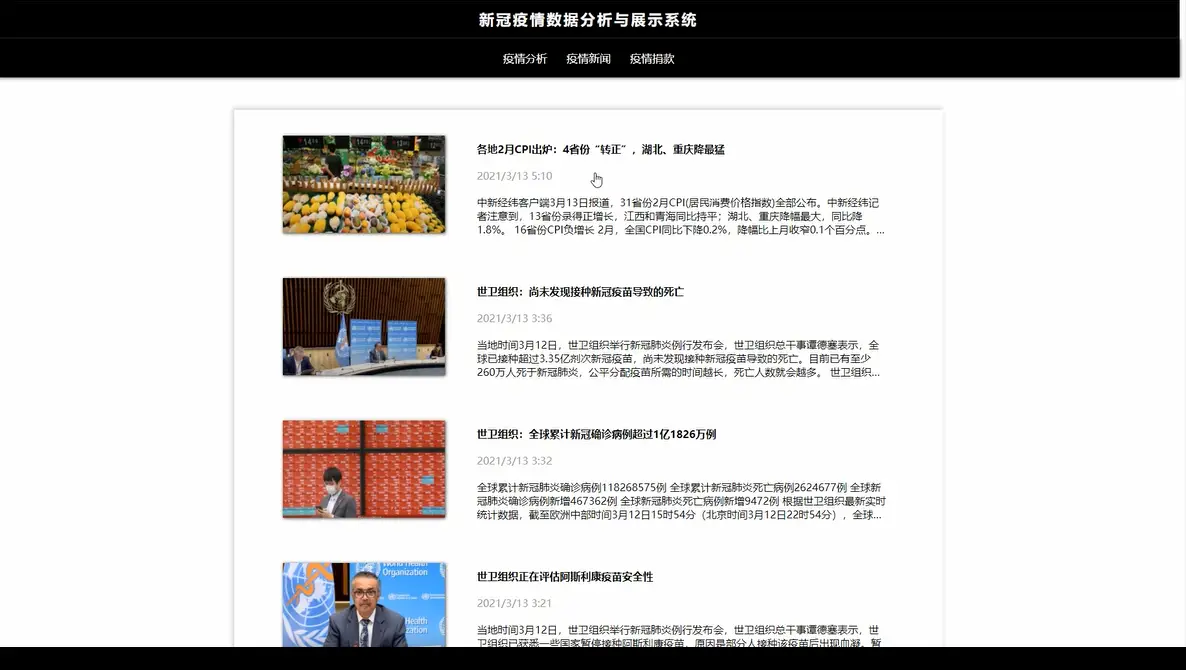The image size is (1186, 670).
Task: Tap the WHO director-general photo thumbnail
Action: (364, 605)
